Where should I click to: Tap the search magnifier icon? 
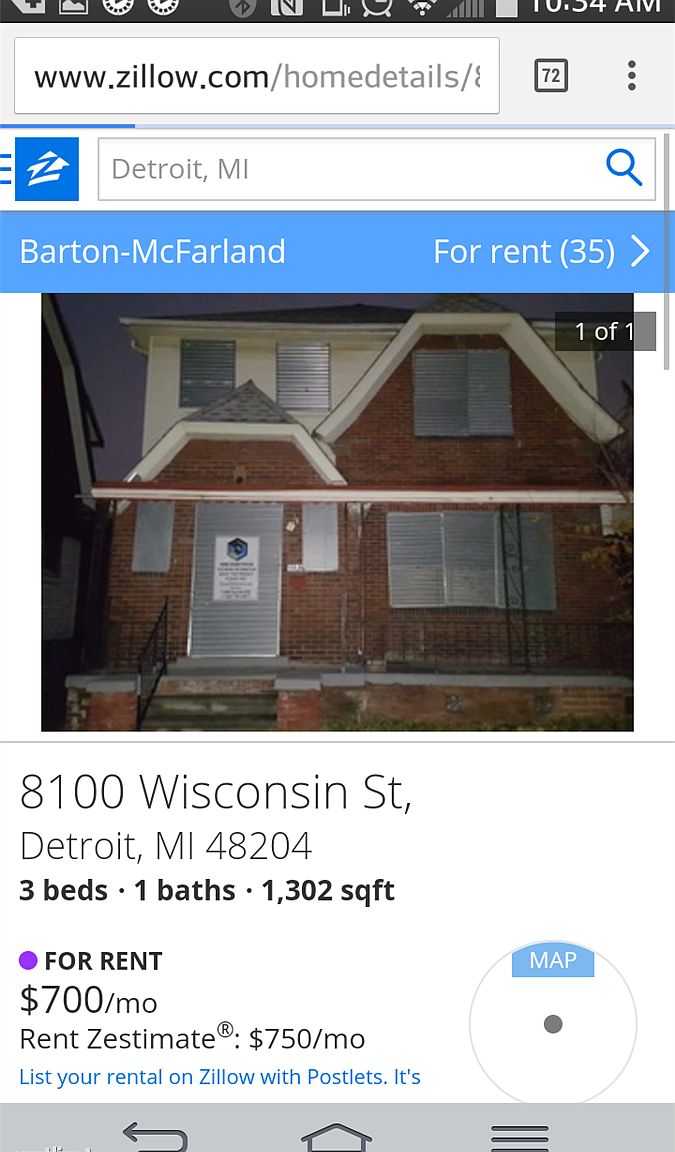coord(624,169)
